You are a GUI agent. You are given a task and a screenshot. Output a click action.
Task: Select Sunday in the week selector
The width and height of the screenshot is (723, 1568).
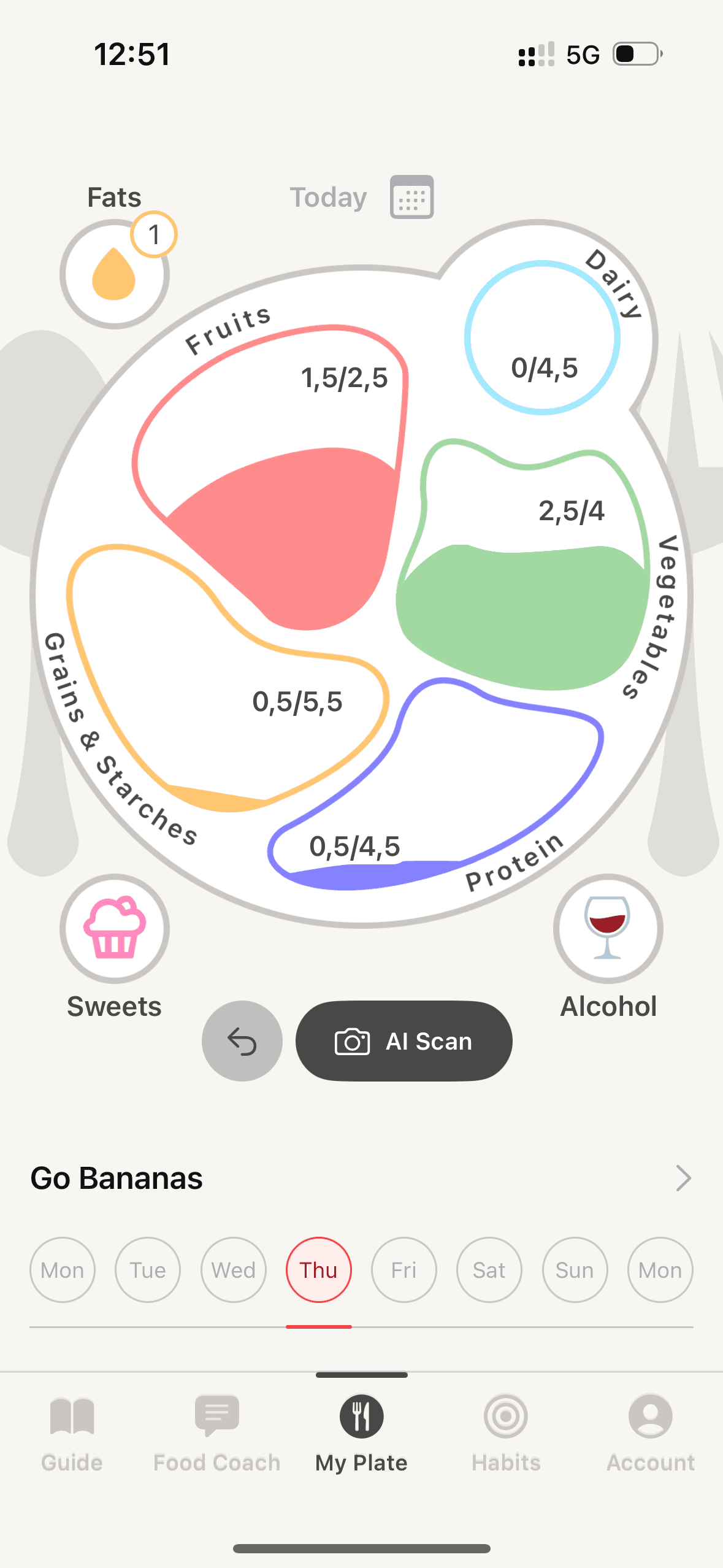(574, 1270)
